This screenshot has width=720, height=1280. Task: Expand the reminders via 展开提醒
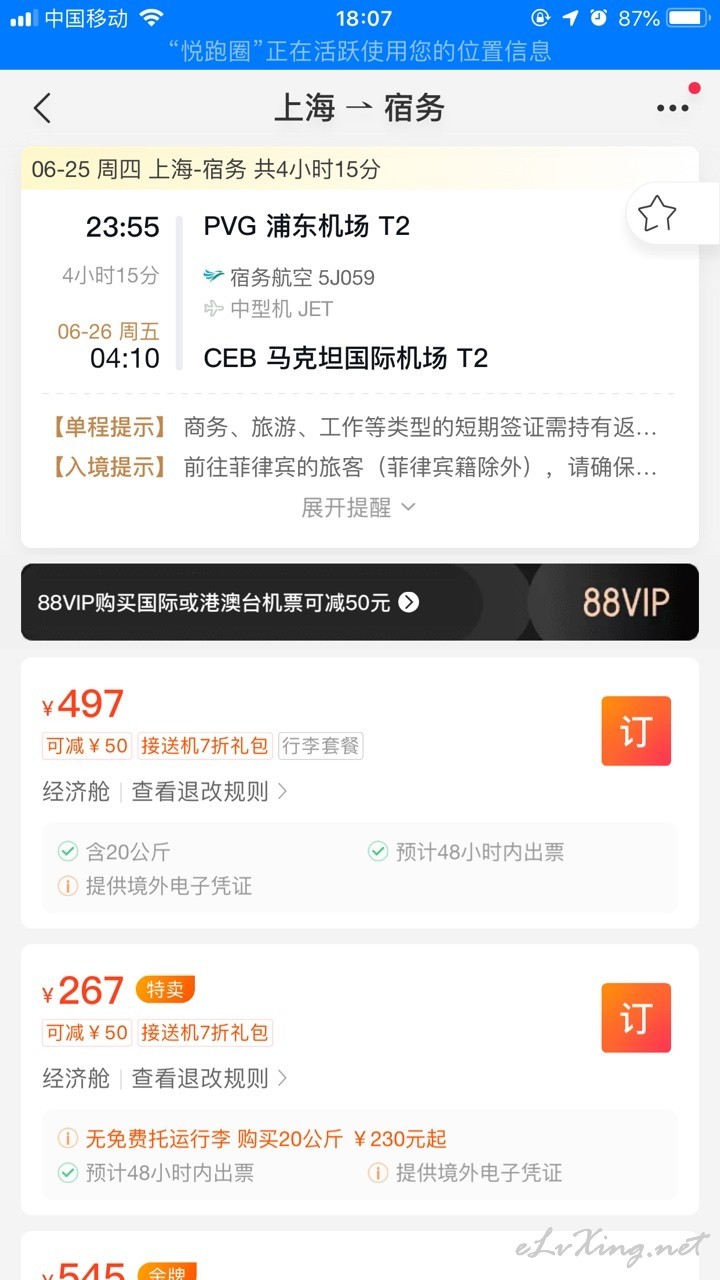click(359, 507)
